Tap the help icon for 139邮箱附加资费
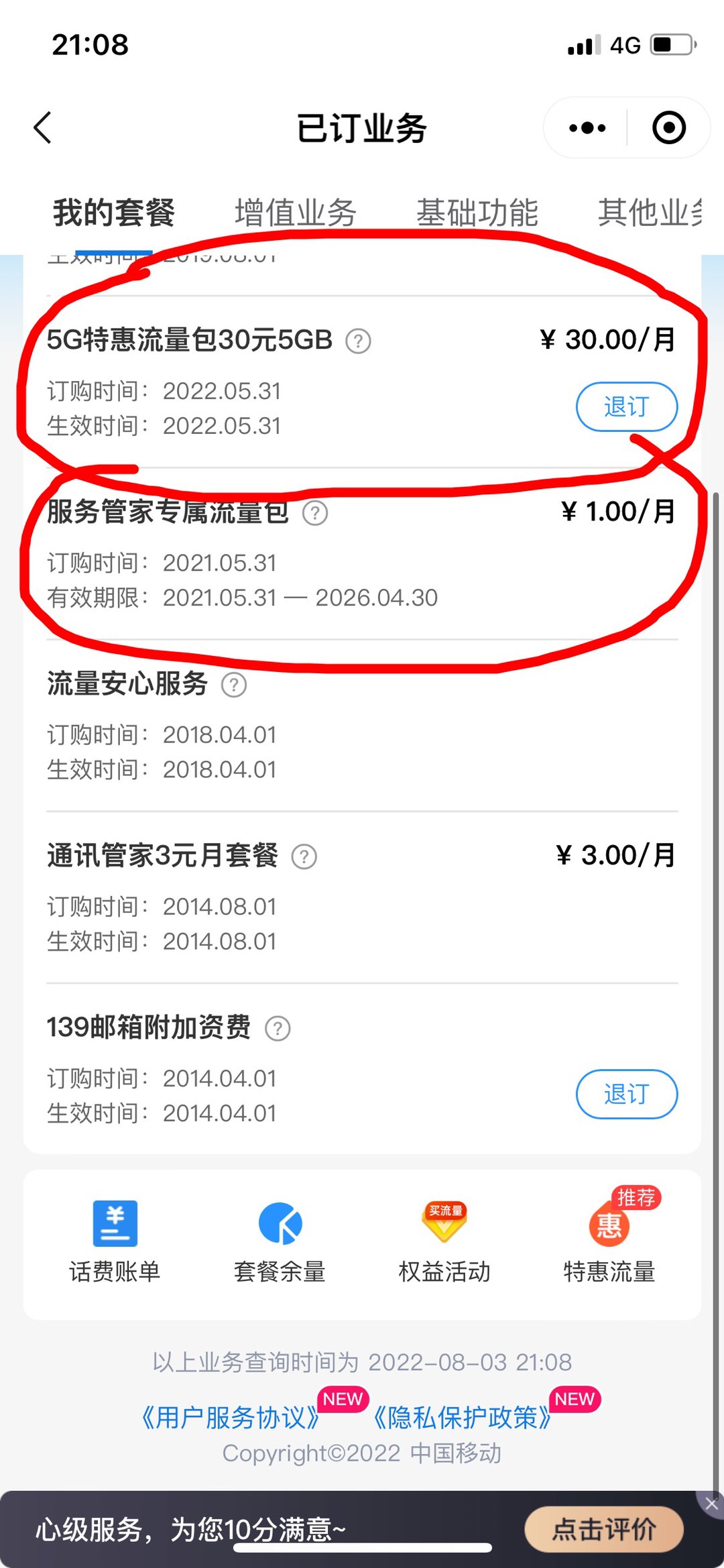This screenshot has width=724, height=1568. point(278,1028)
